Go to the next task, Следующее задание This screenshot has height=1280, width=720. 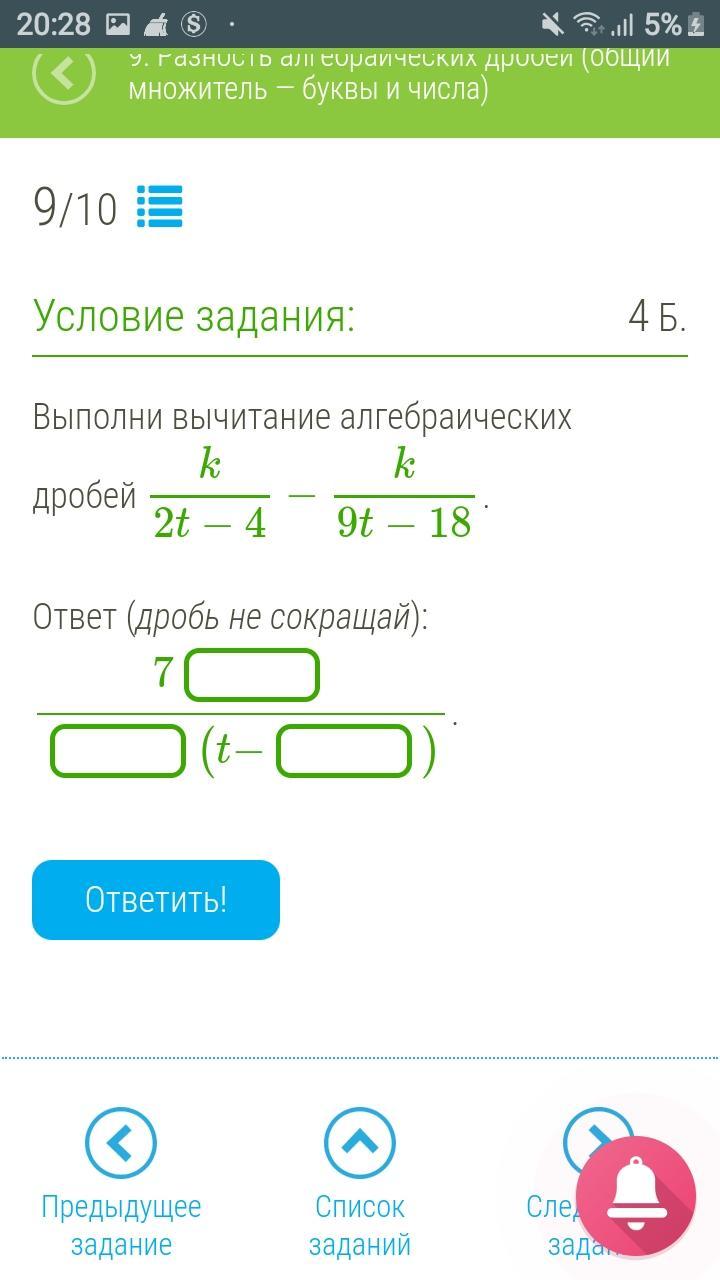(580, 1183)
